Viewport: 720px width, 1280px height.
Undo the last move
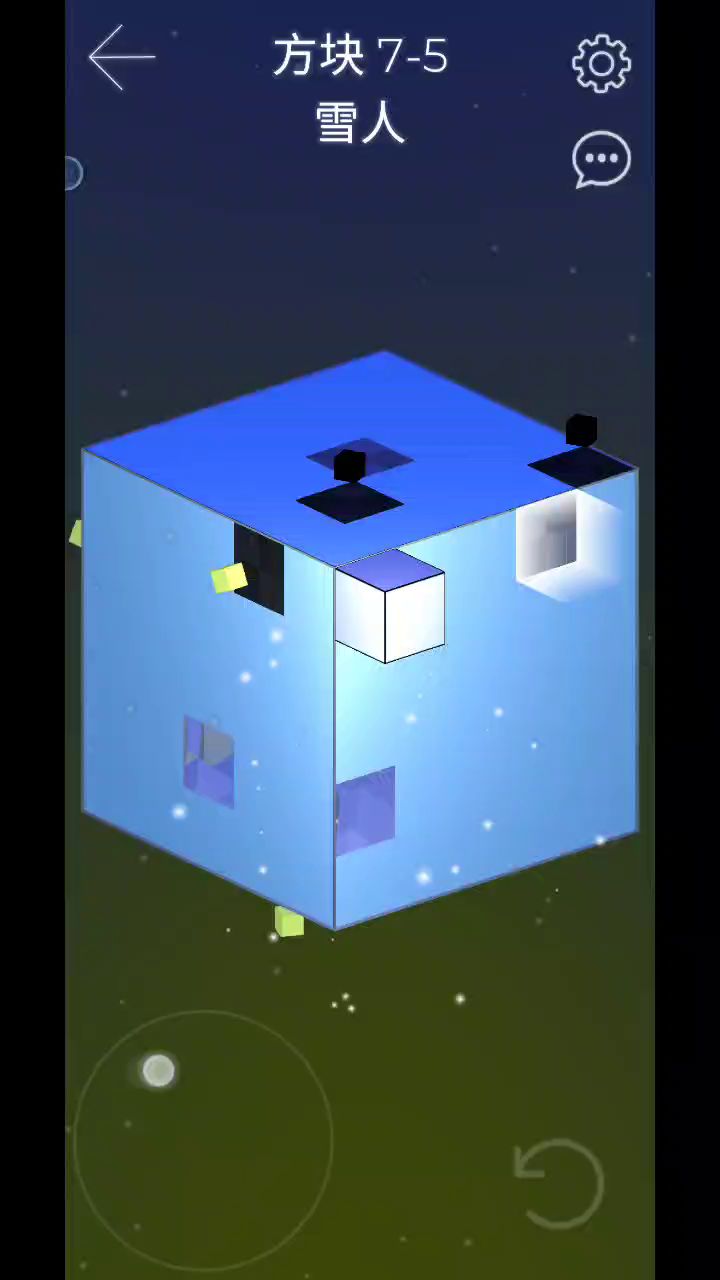pos(559,1184)
